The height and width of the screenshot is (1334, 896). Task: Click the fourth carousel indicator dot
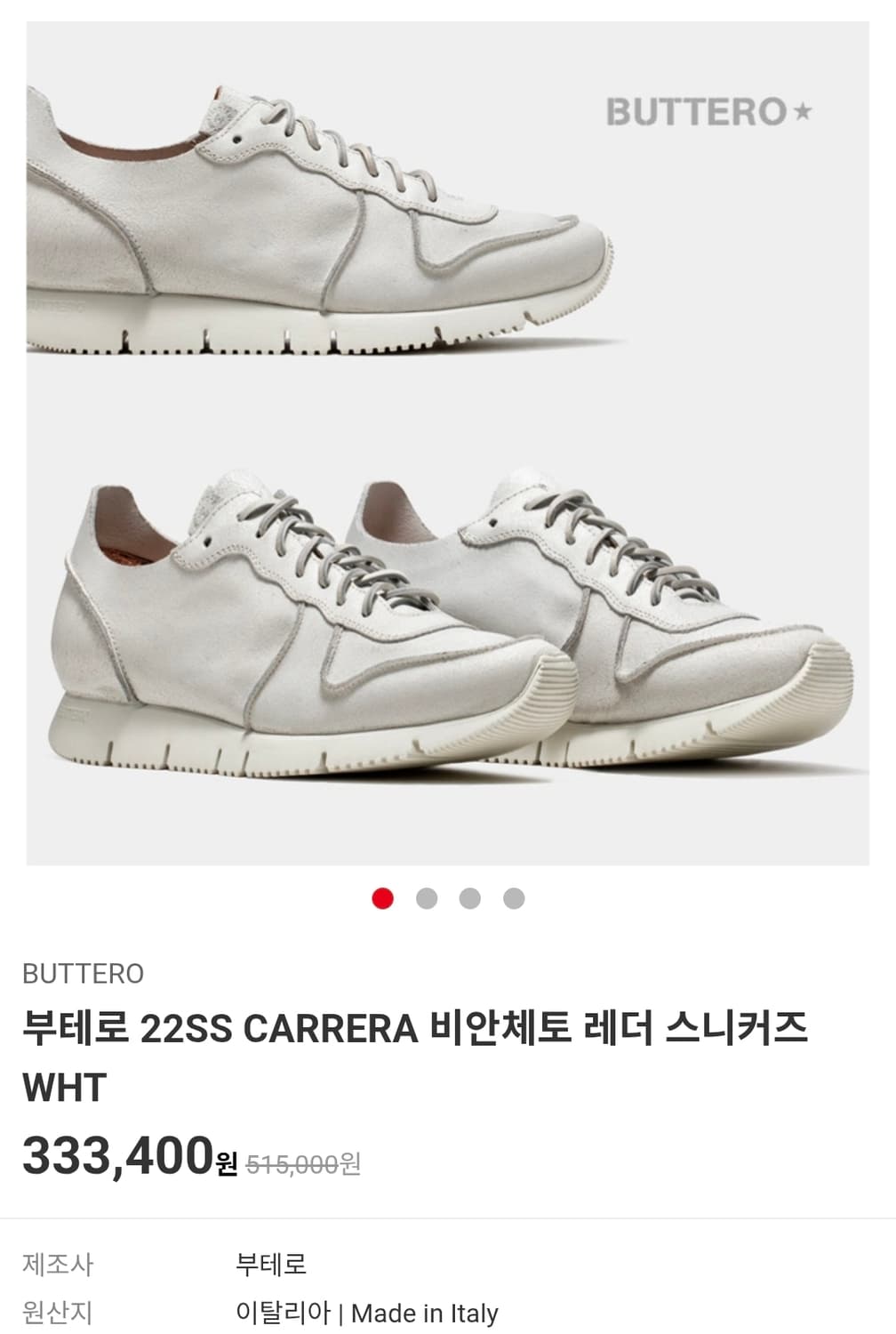click(x=513, y=899)
